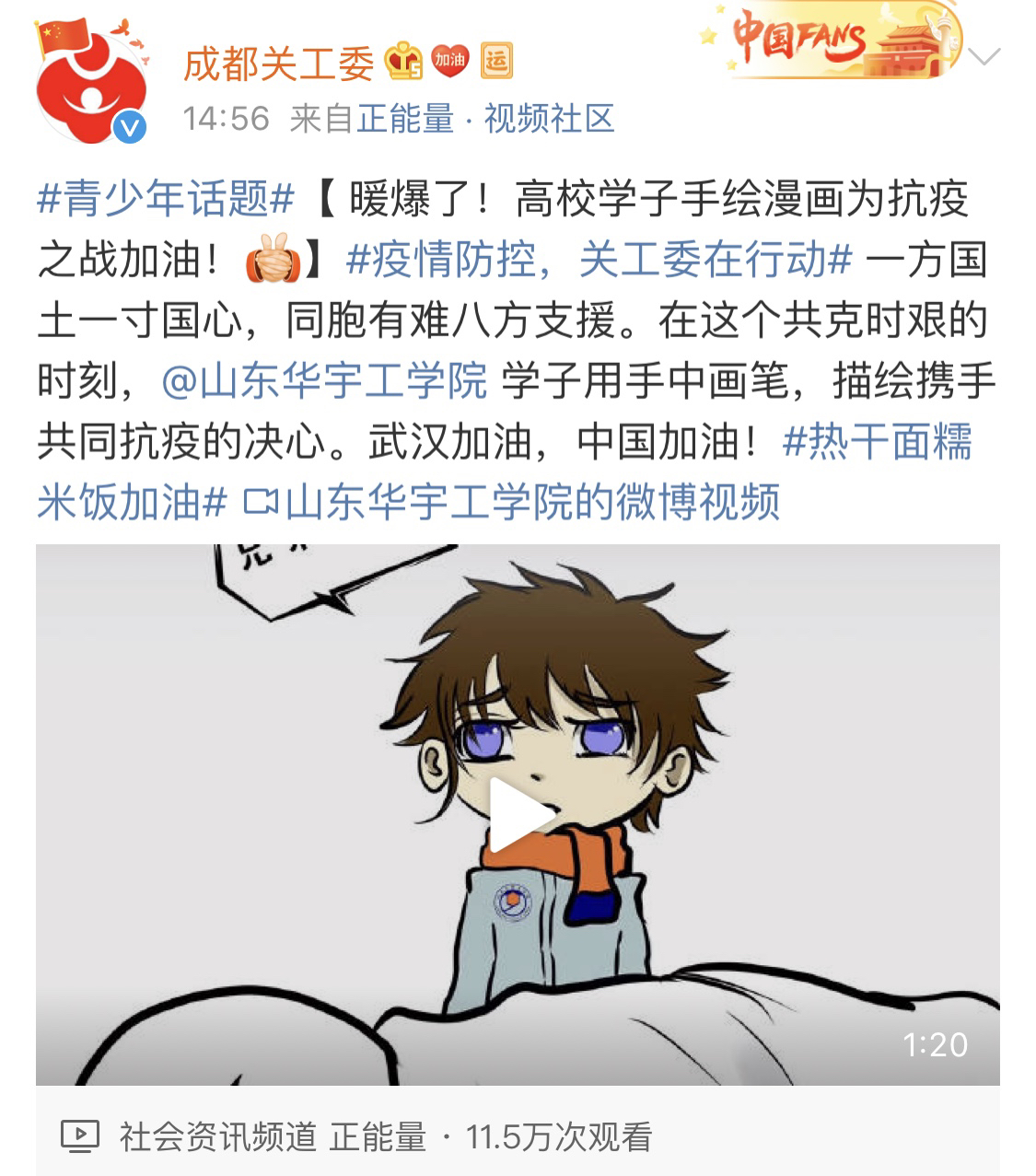This screenshot has height=1176, width=1036.
Task: Open 社会资讯频道 正能量 channel
Action: point(273,1137)
